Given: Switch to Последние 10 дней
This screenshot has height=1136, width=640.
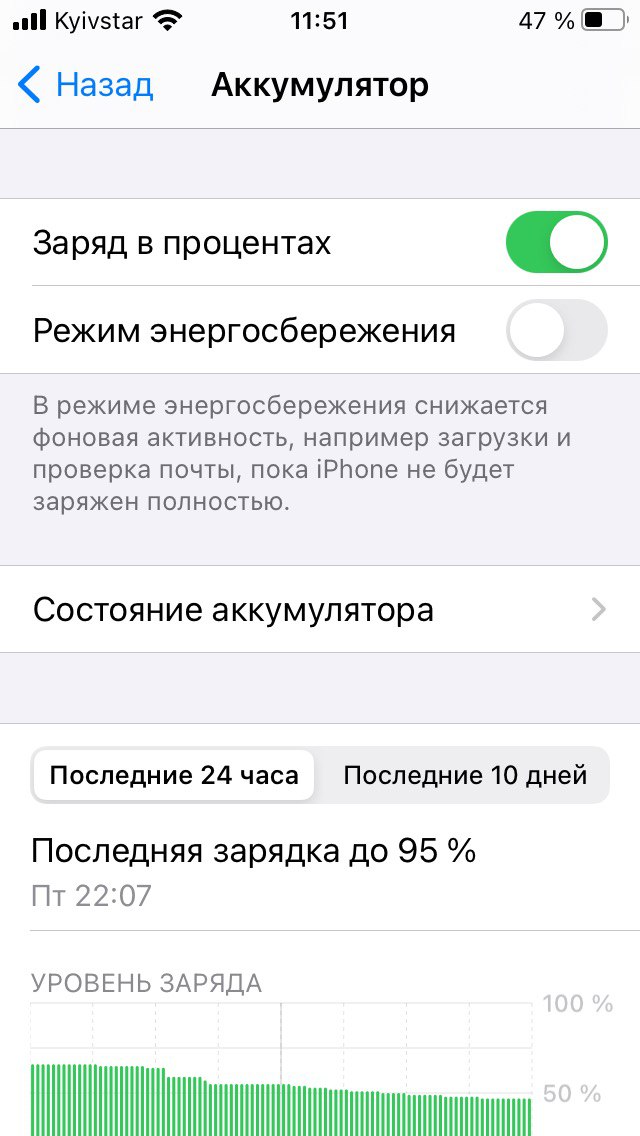Looking at the screenshot, I should click(464, 775).
